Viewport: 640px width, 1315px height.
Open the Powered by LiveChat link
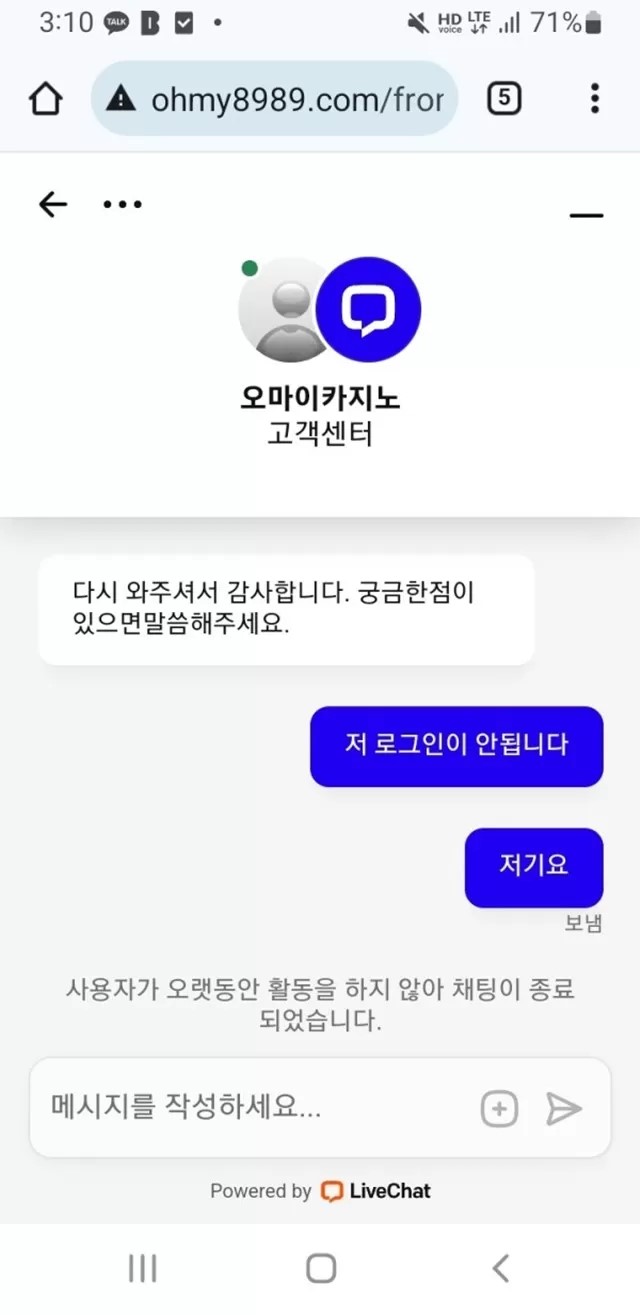pos(320,1191)
